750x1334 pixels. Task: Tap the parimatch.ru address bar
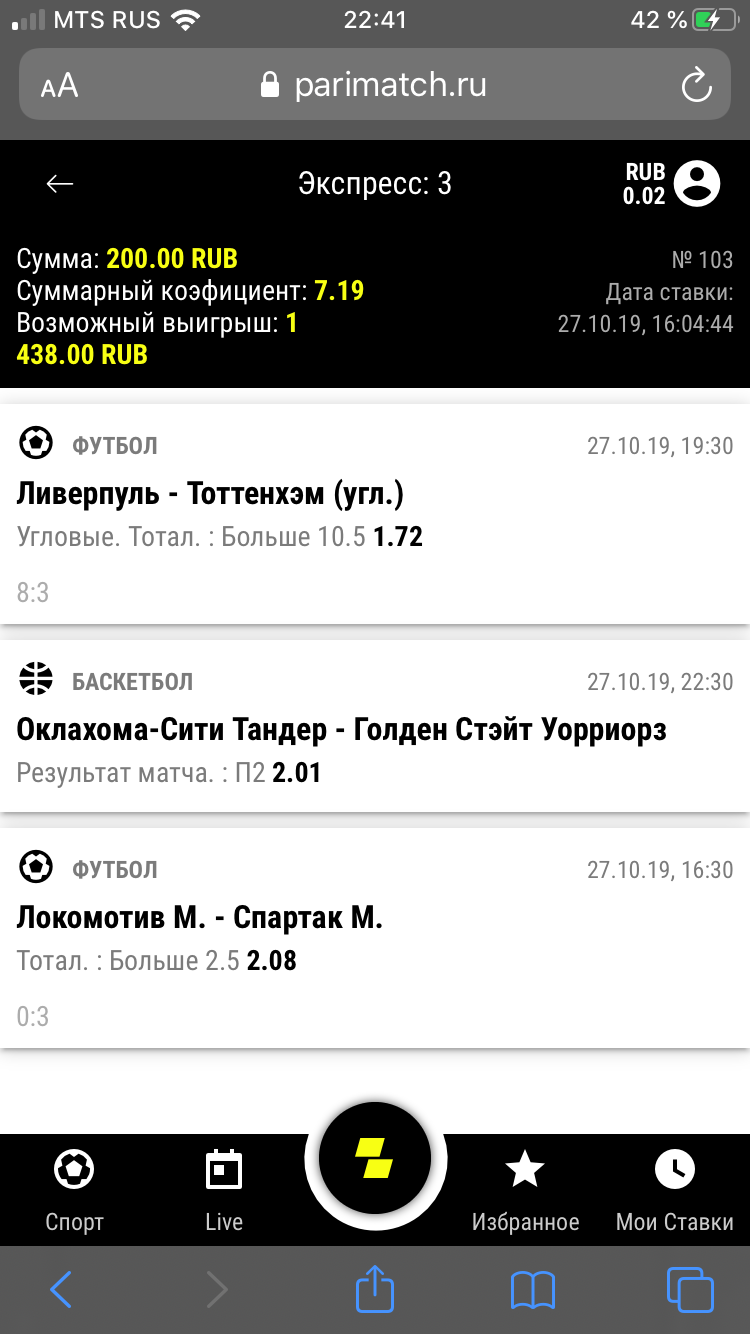tap(375, 85)
